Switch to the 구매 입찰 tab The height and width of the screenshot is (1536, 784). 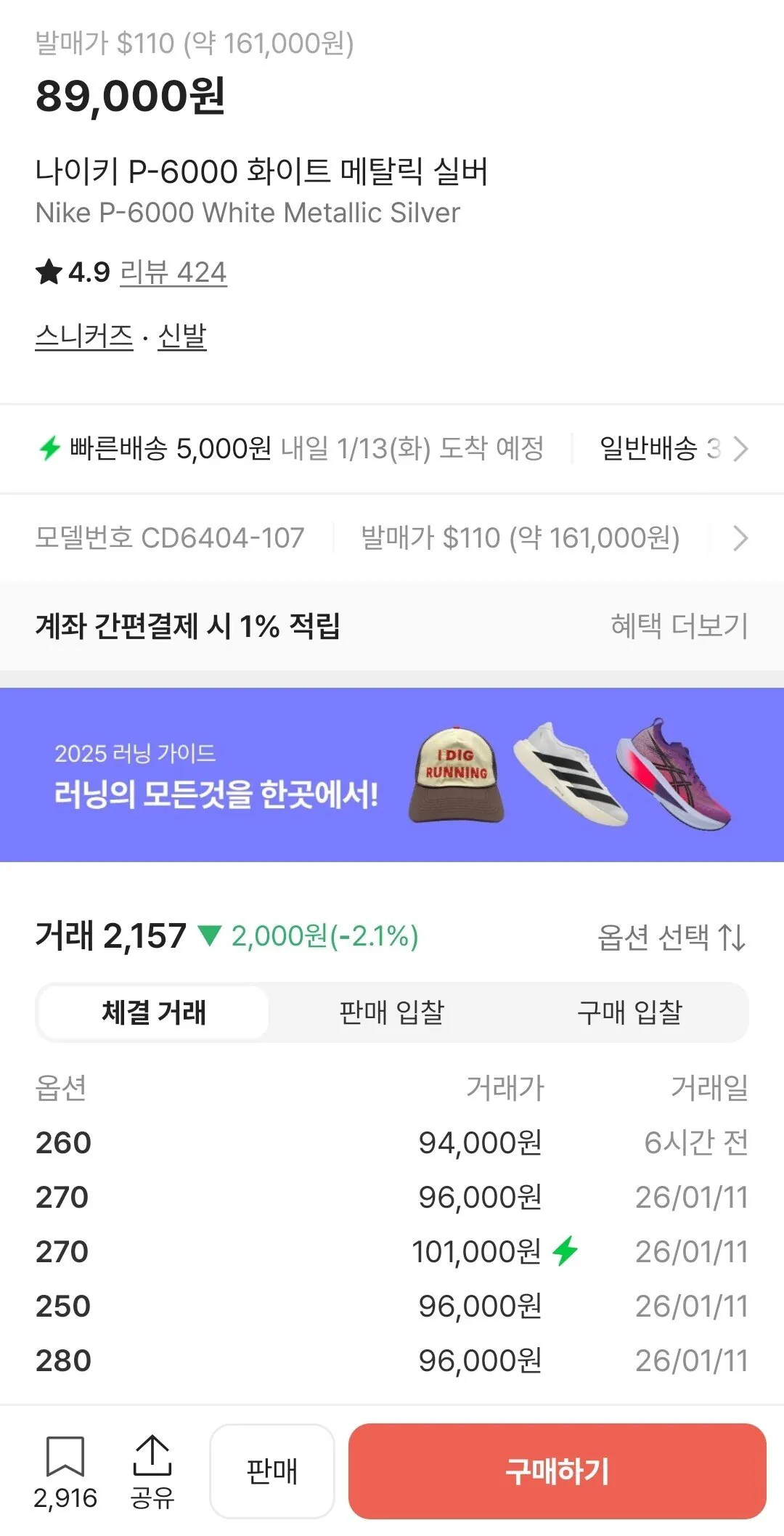point(629,1012)
